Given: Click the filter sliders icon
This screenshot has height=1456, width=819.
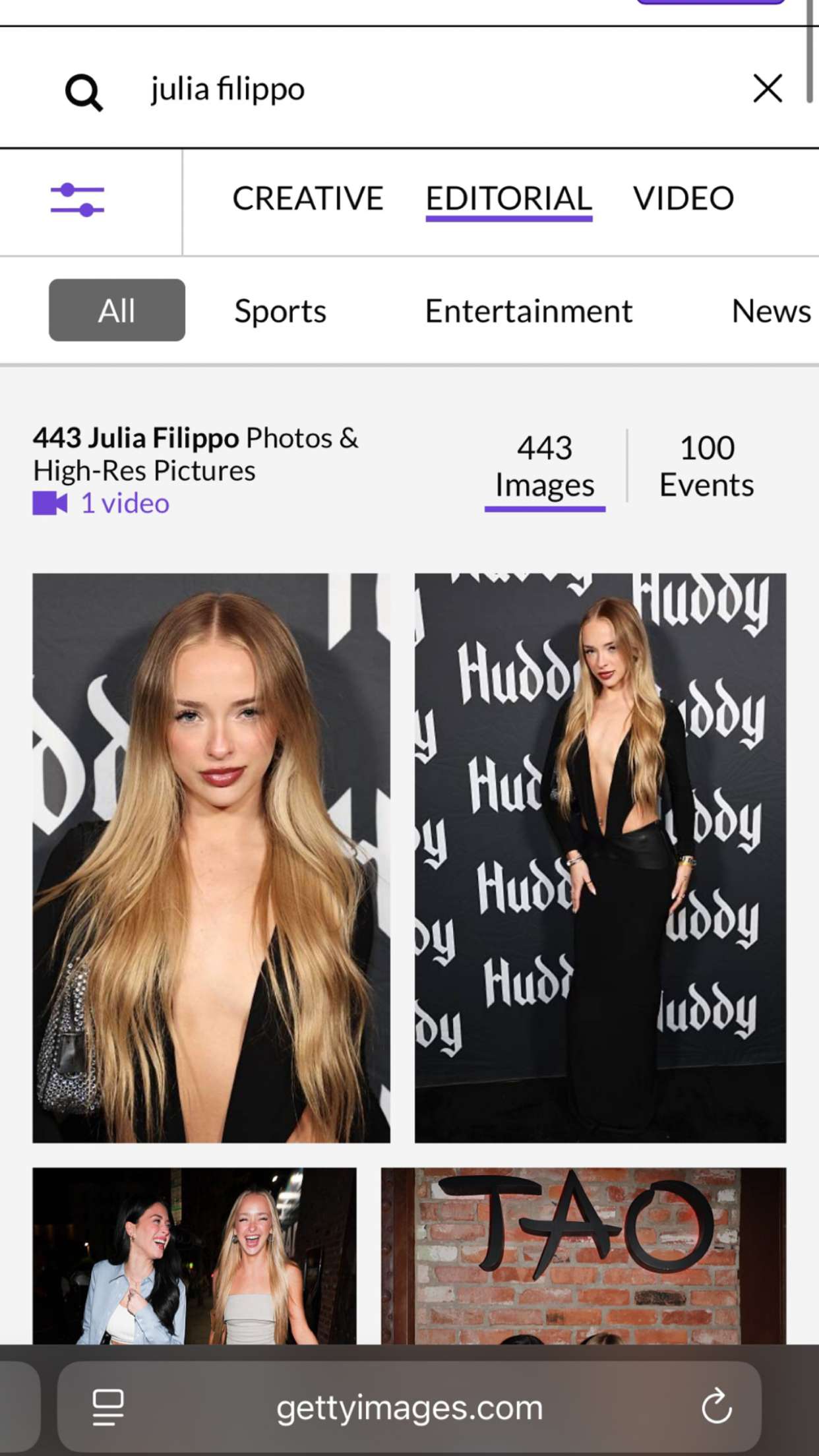Looking at the screenshot, I should [x=79, y=199].
